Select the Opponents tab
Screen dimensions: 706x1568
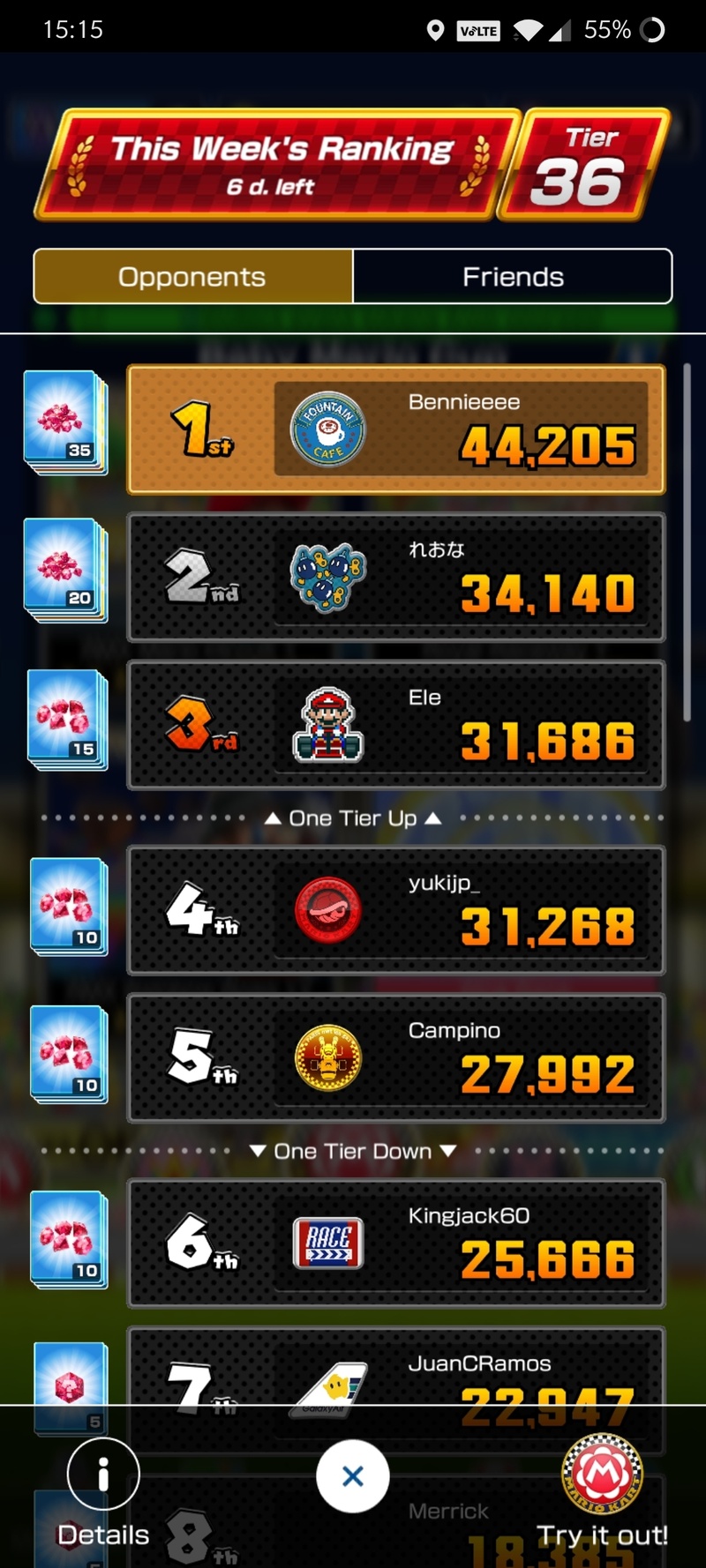coord(192,277)
